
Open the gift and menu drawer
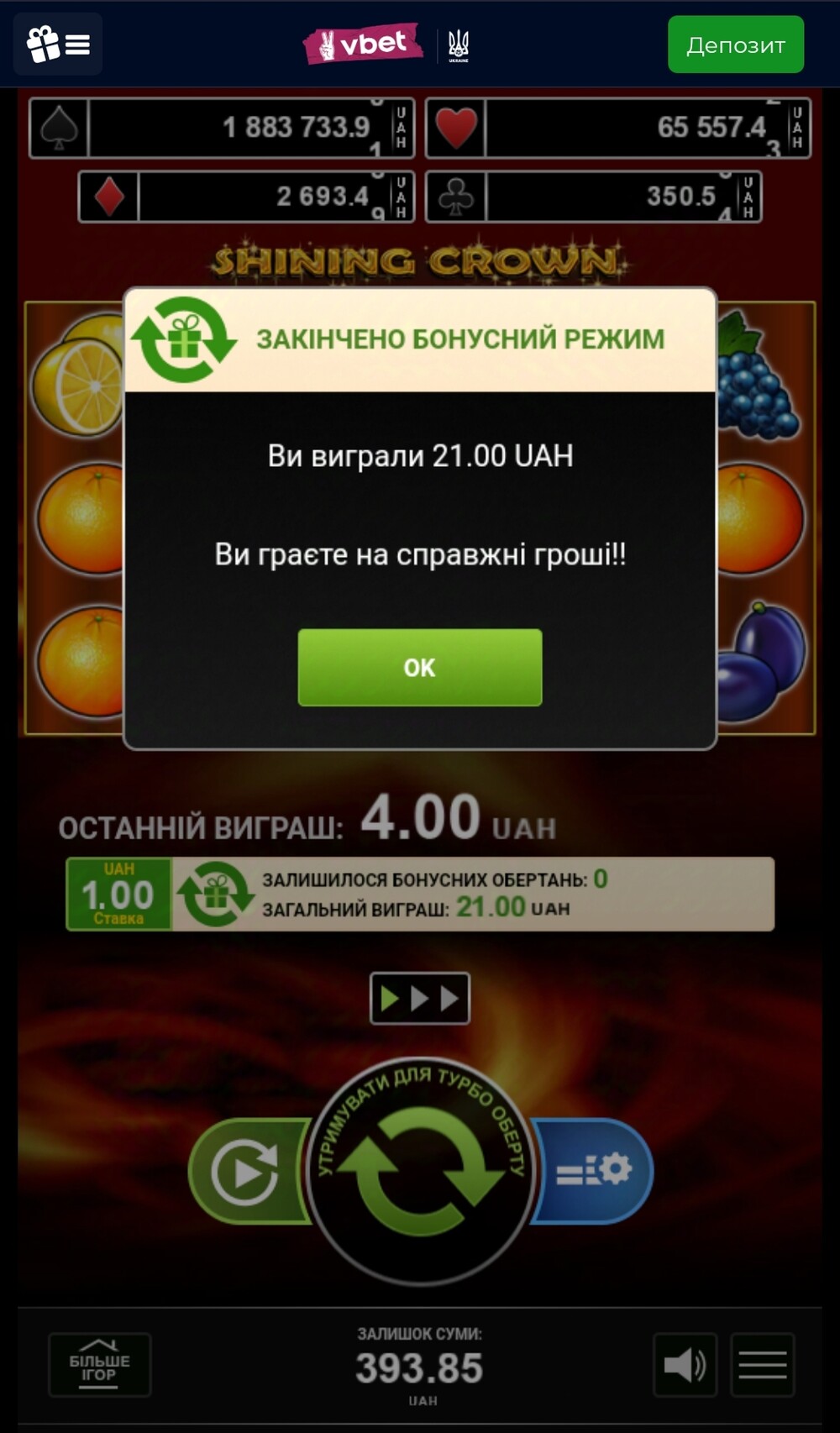click(x=58, y=44)
